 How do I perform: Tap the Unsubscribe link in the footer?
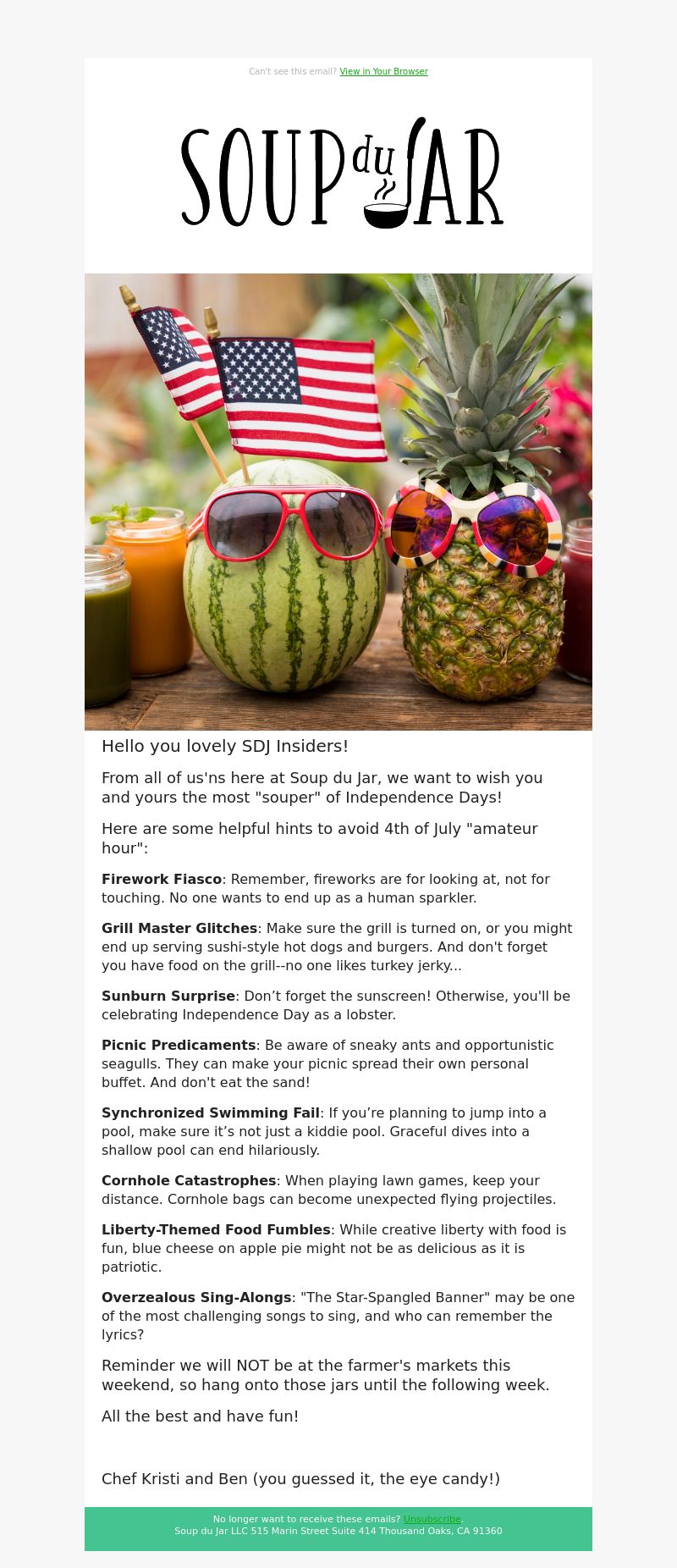click(432, 1519)
